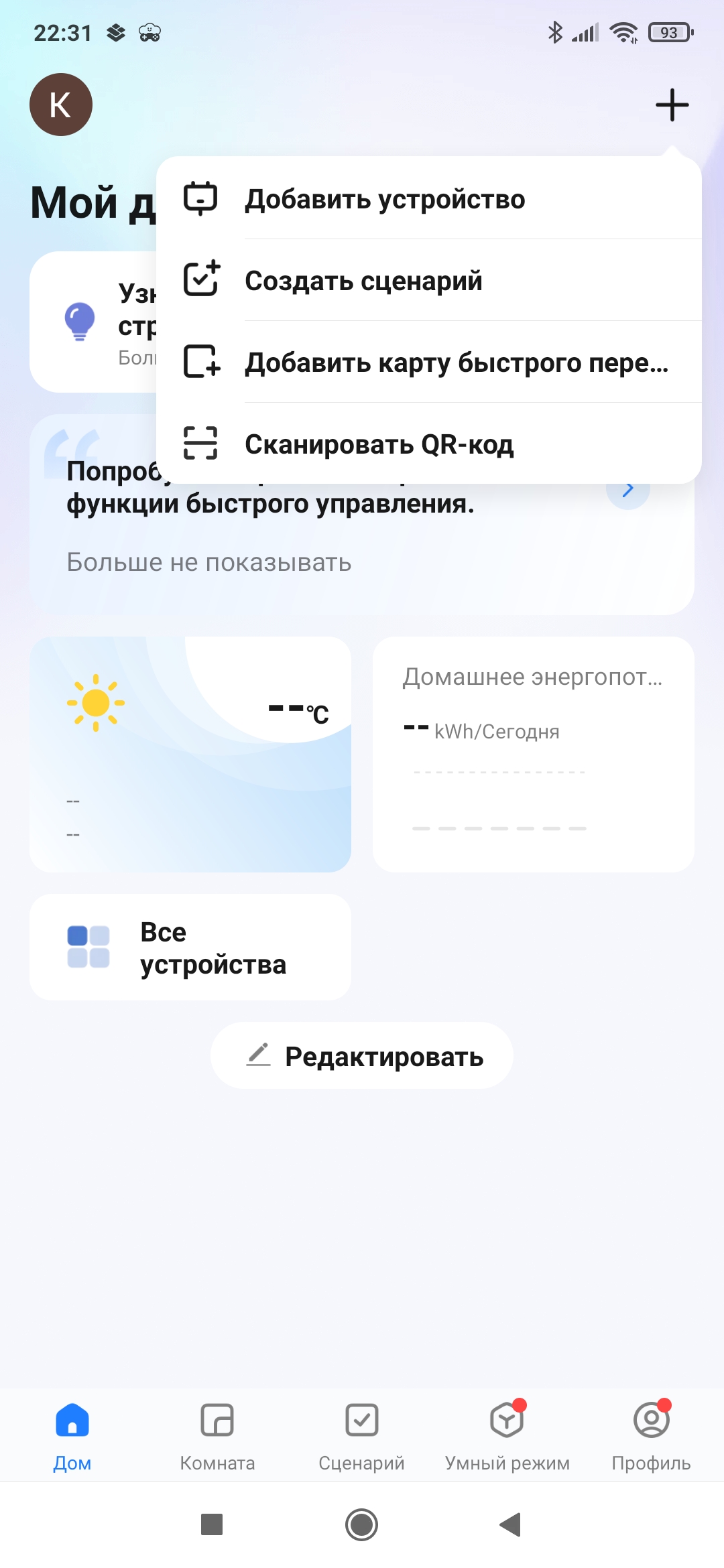Select Добавить карту быстрого перехода
The image size is (724, 1568).
(x=456, y=363)
